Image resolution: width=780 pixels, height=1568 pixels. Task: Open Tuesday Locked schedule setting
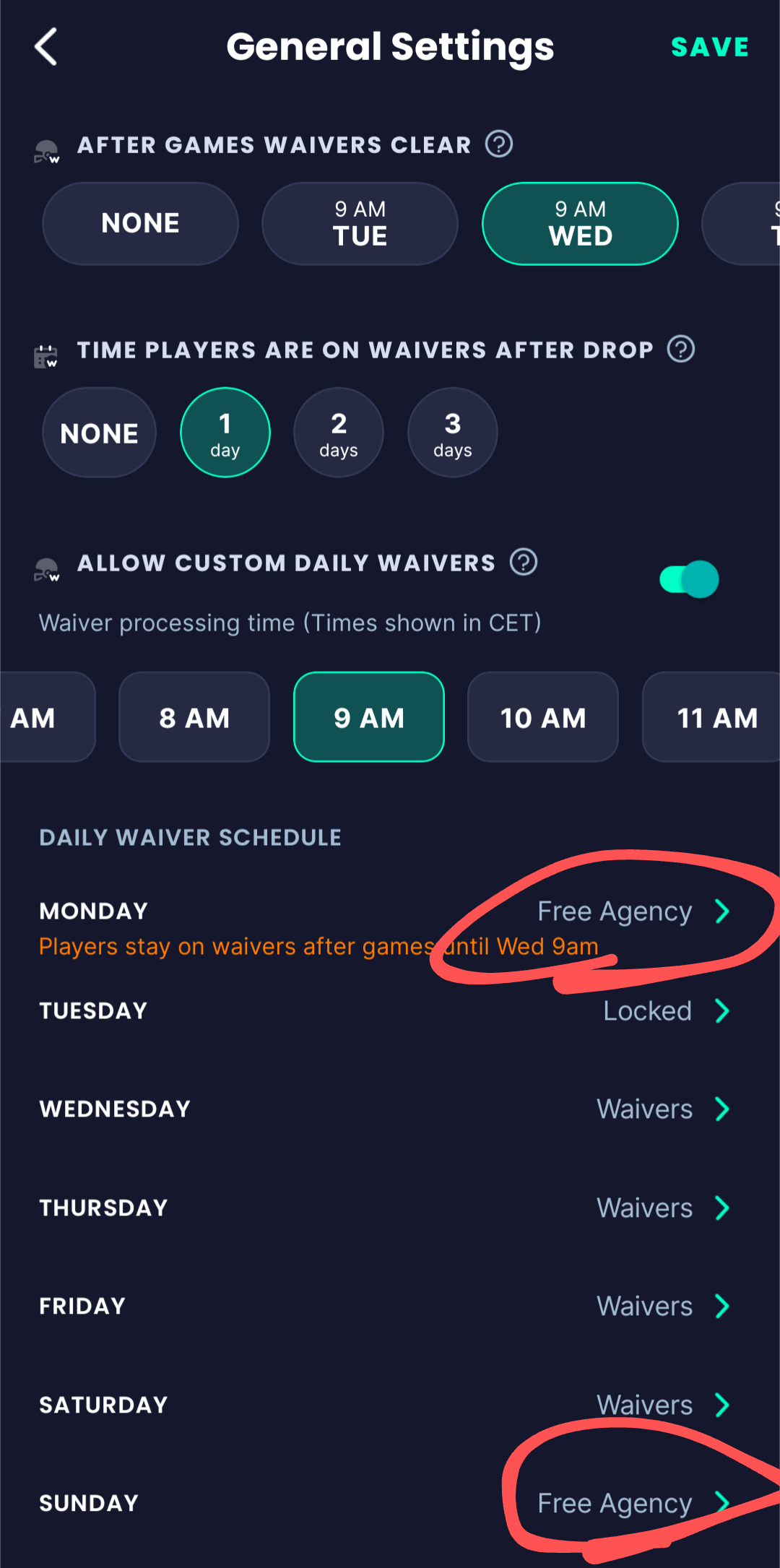click(664, 1010)
